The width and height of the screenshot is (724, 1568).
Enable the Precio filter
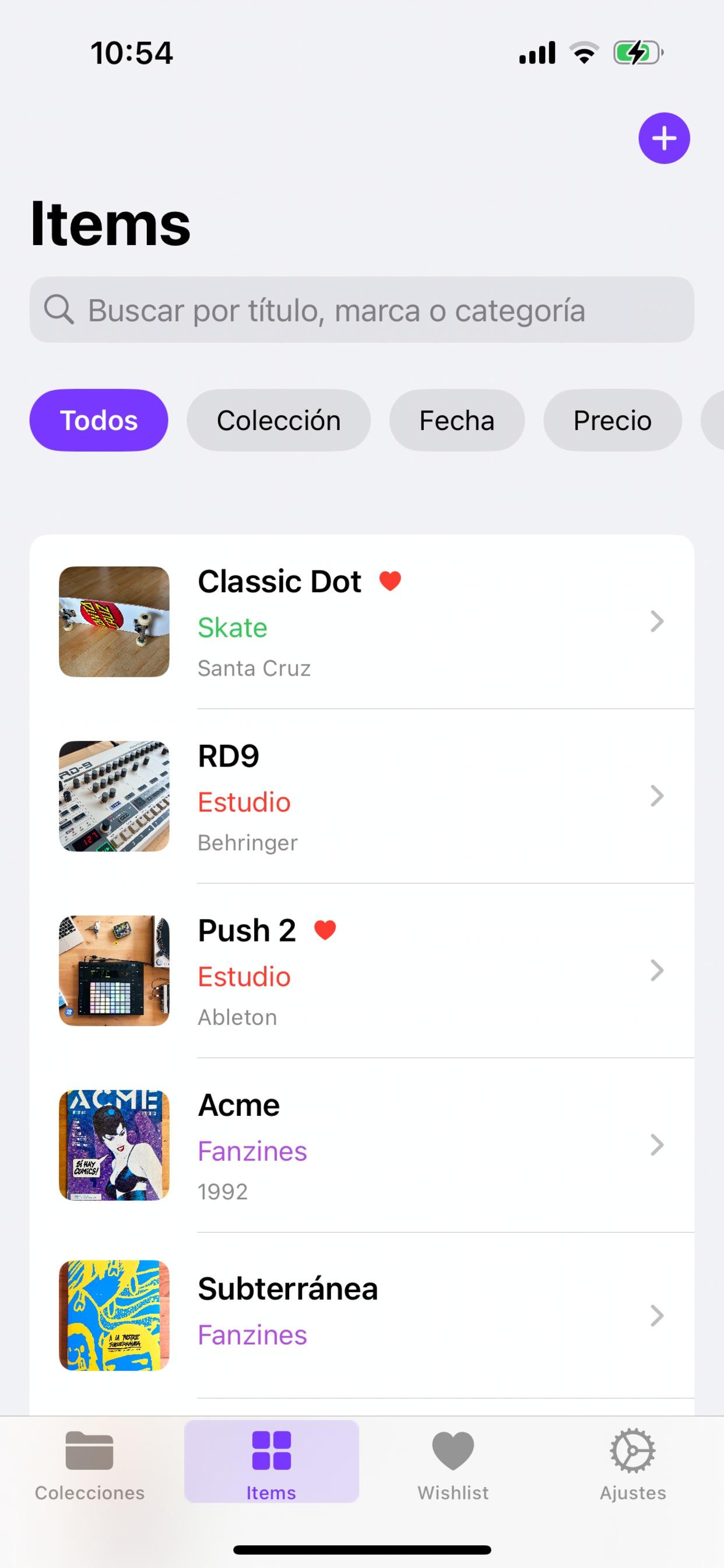tap(612, 420)
